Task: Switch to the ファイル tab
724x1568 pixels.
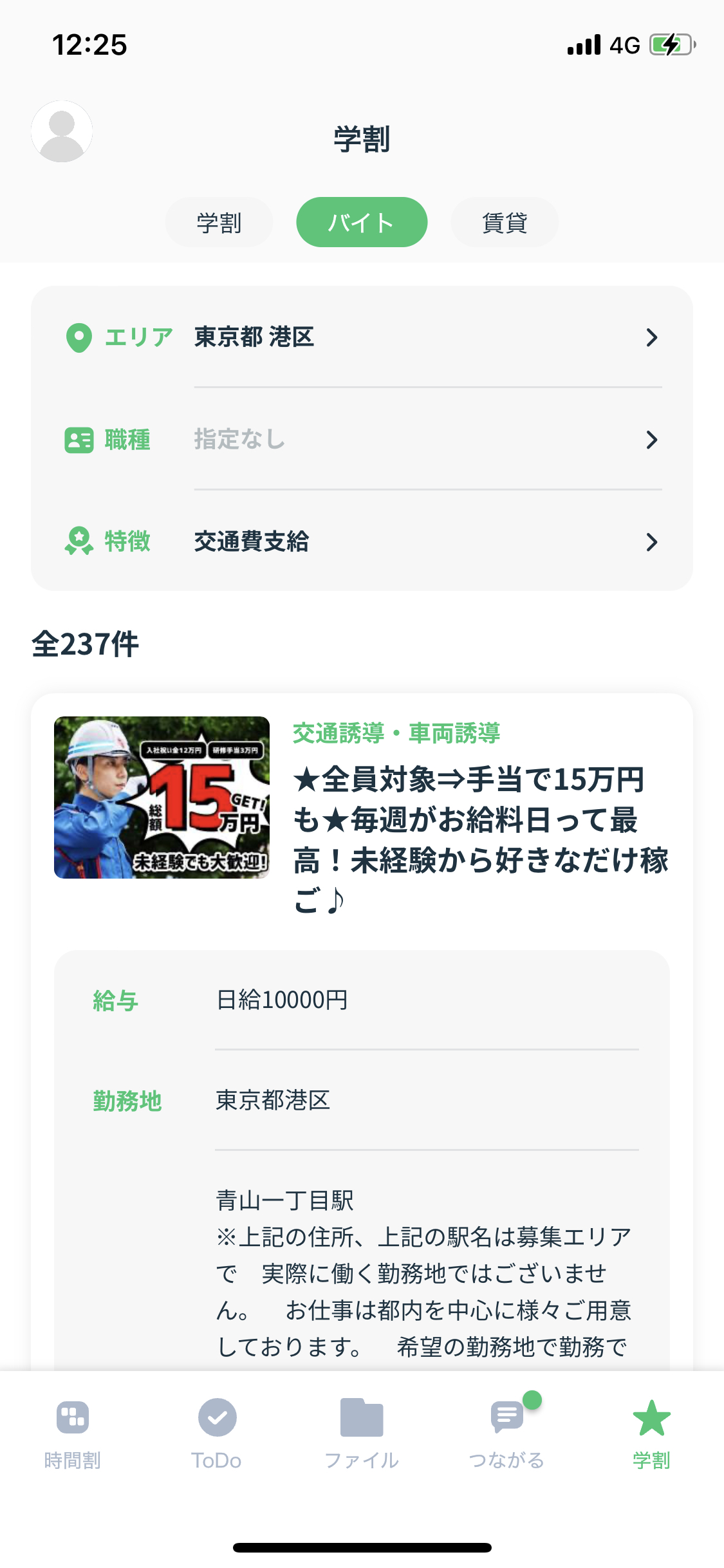Action: [x=362, y=1430]
